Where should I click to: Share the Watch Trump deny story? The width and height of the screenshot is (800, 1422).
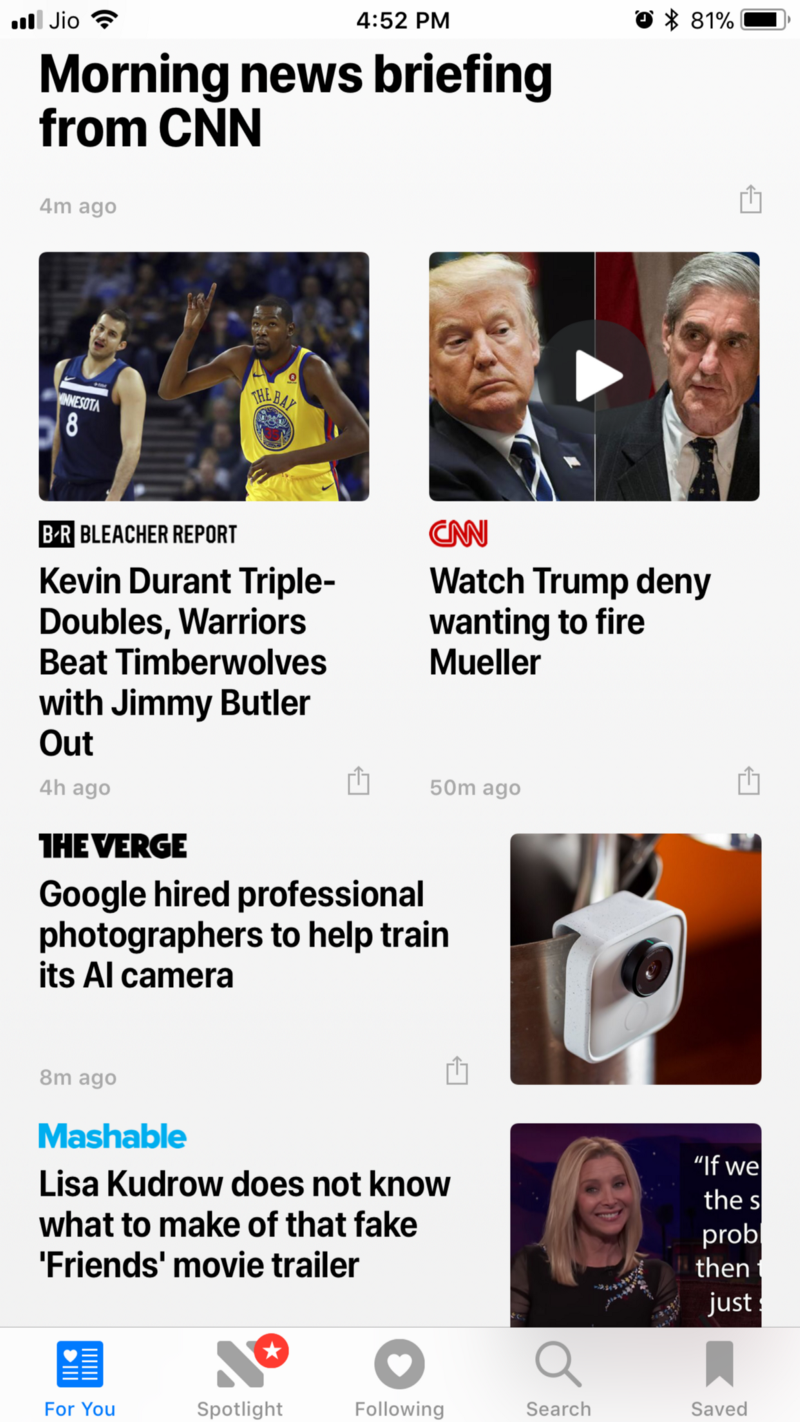coord(748,781)
